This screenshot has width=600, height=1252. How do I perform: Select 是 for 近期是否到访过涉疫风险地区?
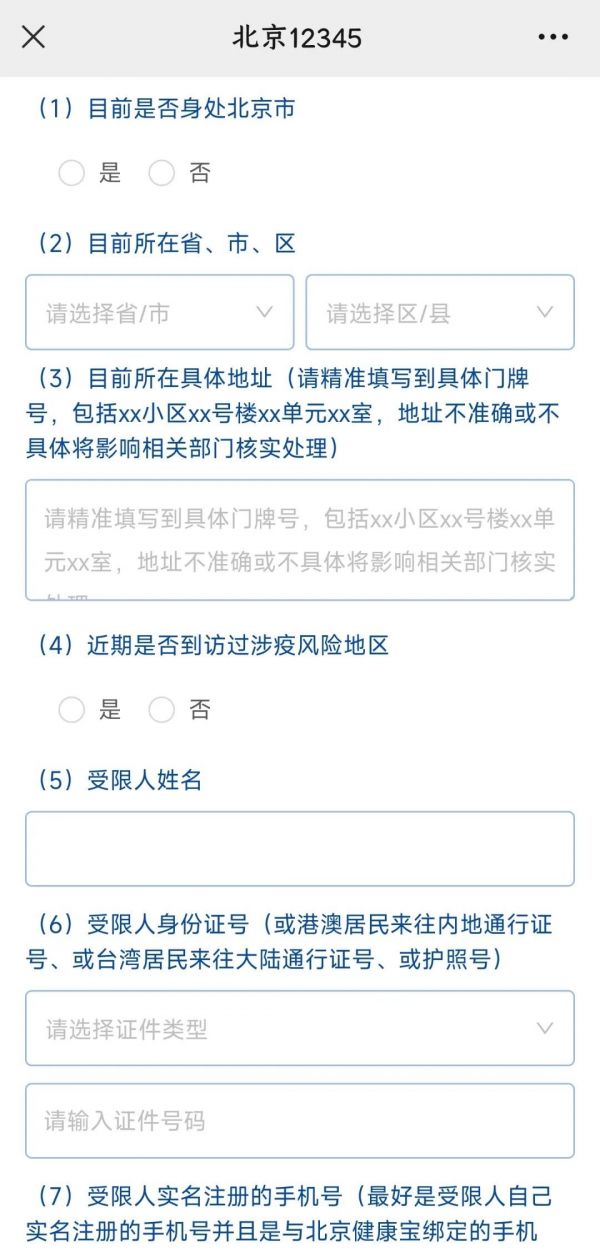(72, 710)
